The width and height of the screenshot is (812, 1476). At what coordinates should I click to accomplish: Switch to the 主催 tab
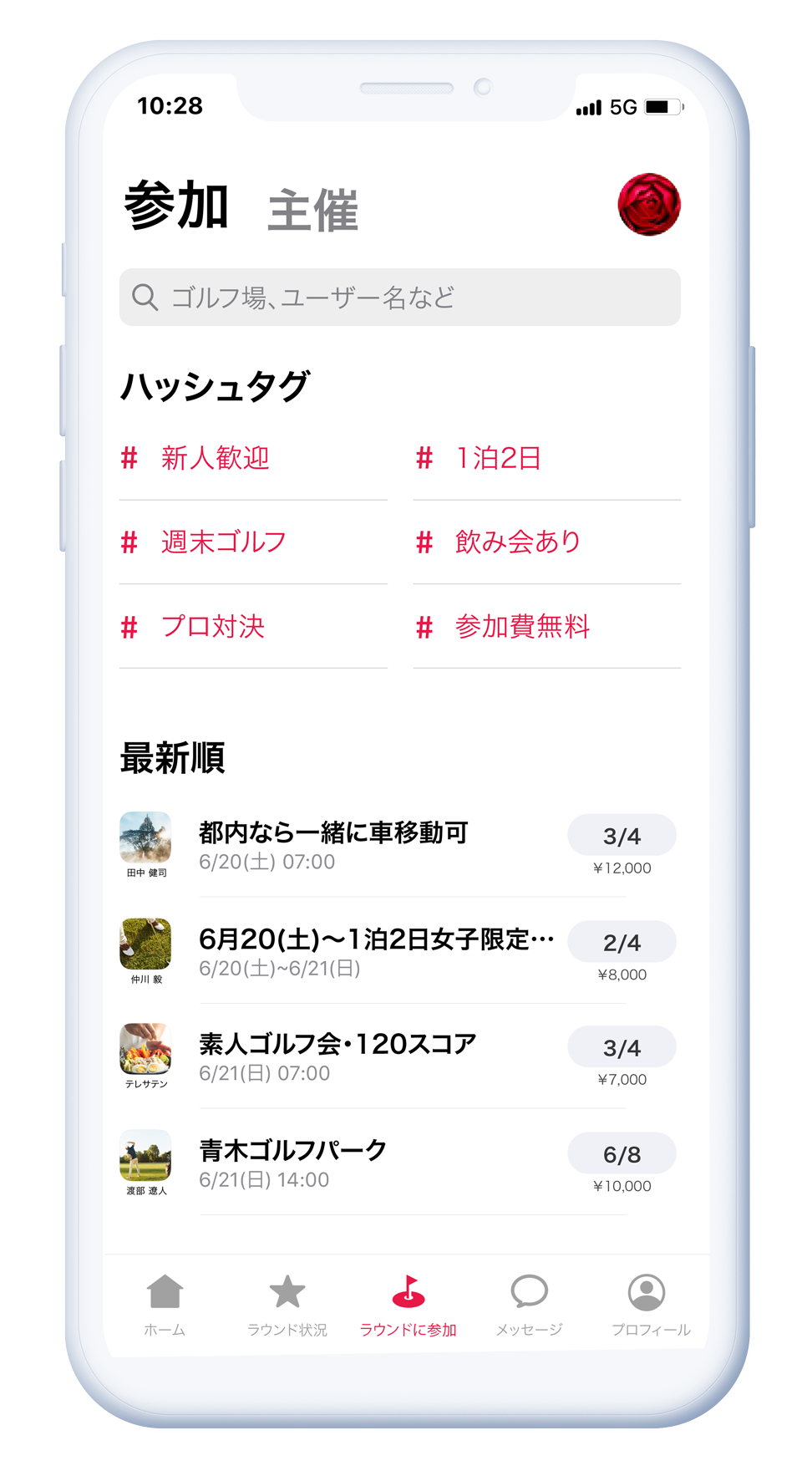click(312, 211)
